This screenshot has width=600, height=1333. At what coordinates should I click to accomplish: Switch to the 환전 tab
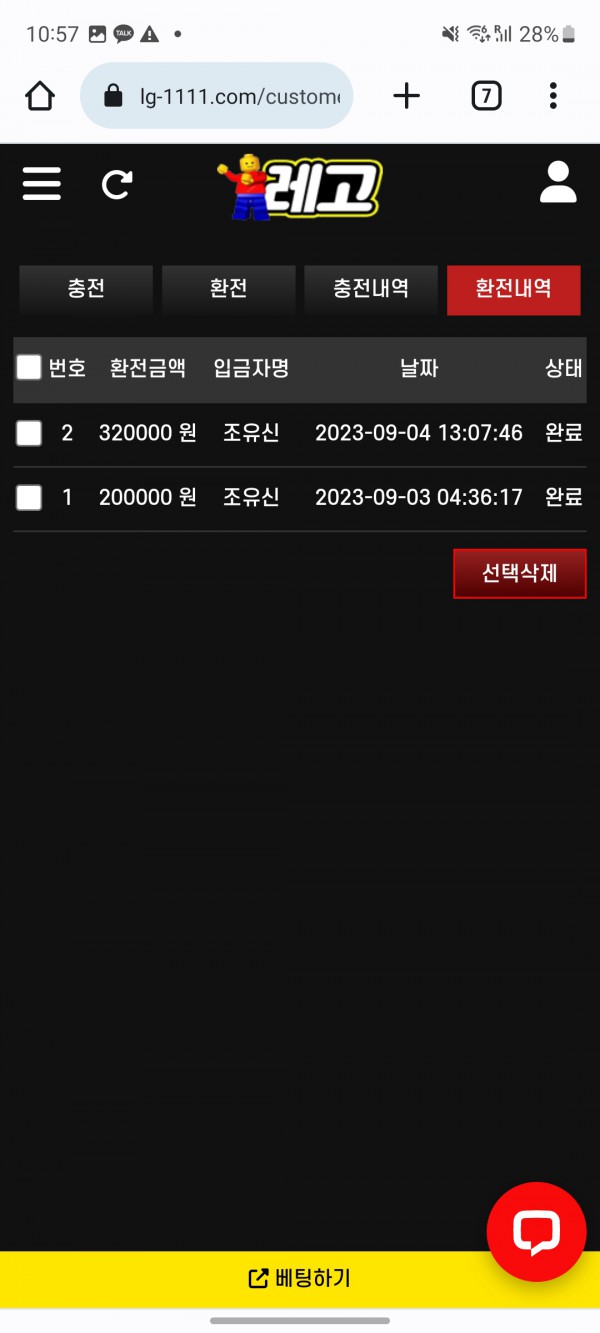[x=228, y=289]
